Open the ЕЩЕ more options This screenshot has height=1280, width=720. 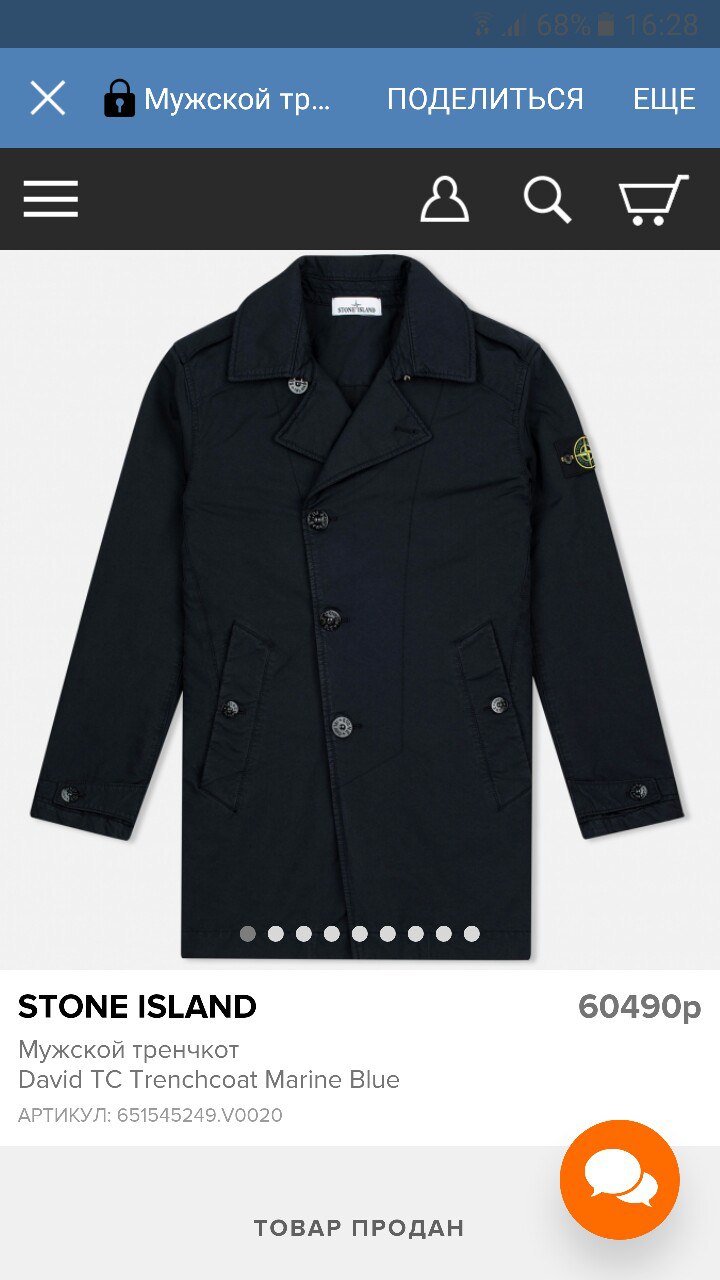[x=664, y=99]
